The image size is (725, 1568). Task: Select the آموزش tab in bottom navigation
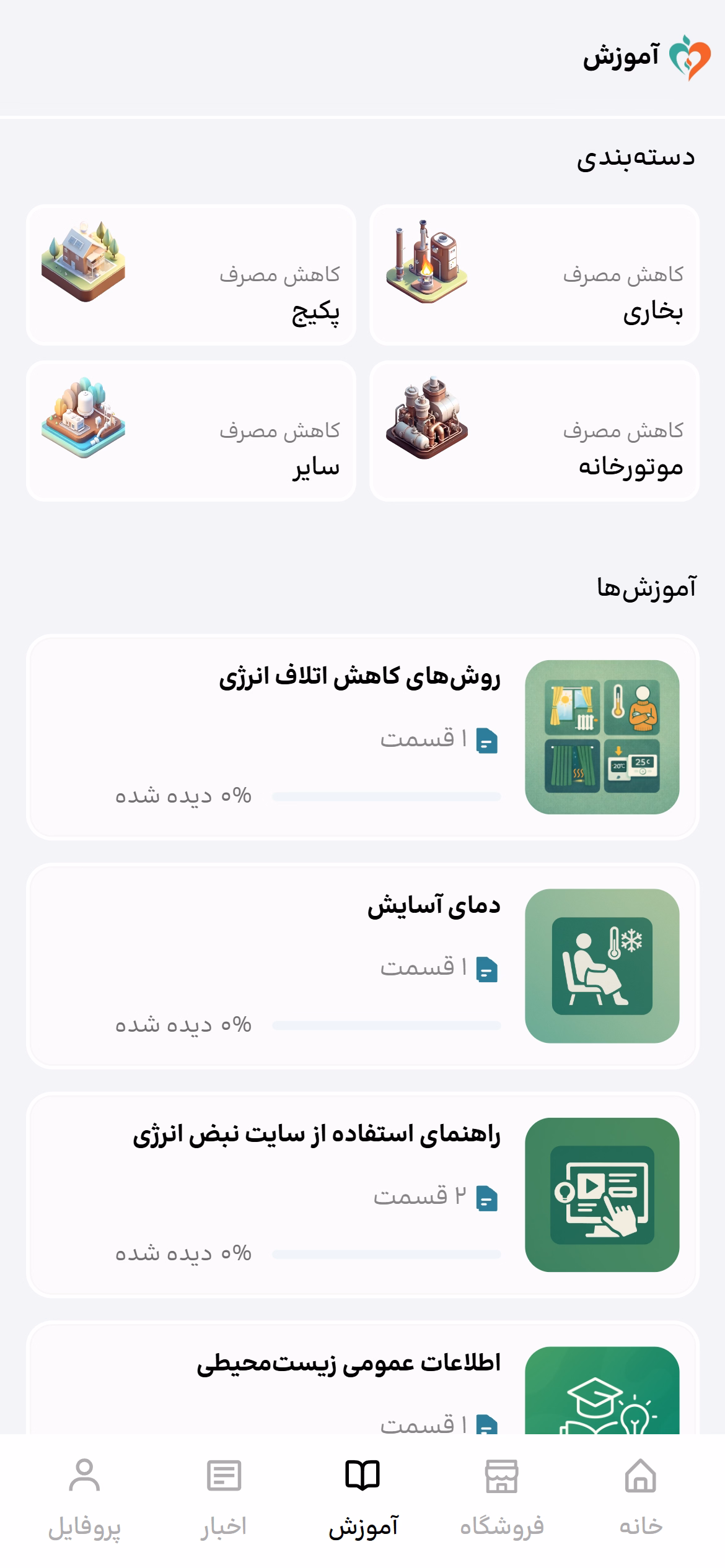coord(362,1499)
